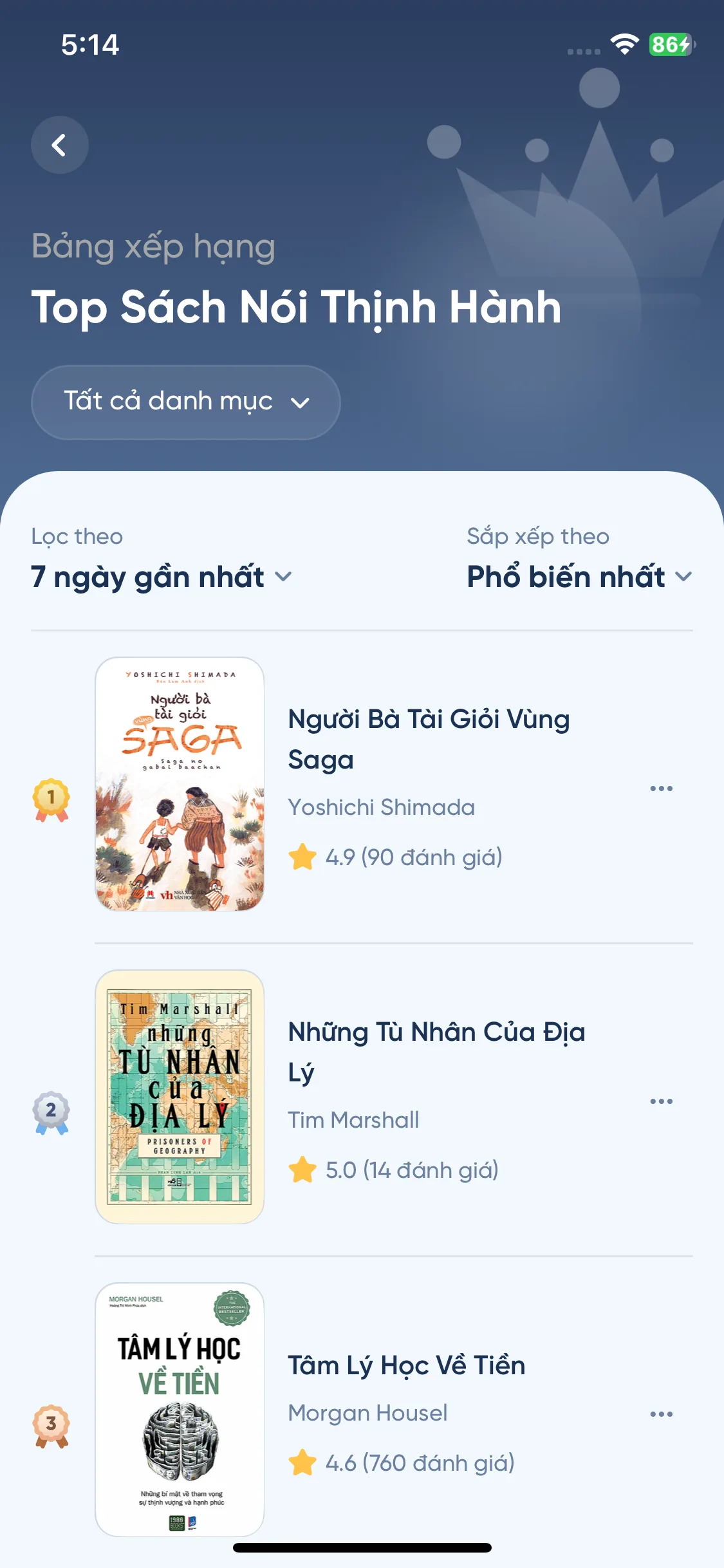Select the Sắp xếp theo sort section
This screenshot has height=1568, width=724.
tap(539, 536)
